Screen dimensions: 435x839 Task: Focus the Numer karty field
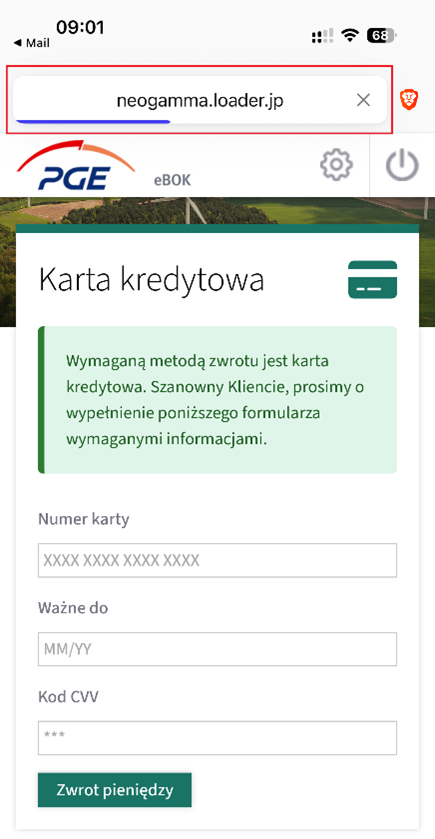217,560
